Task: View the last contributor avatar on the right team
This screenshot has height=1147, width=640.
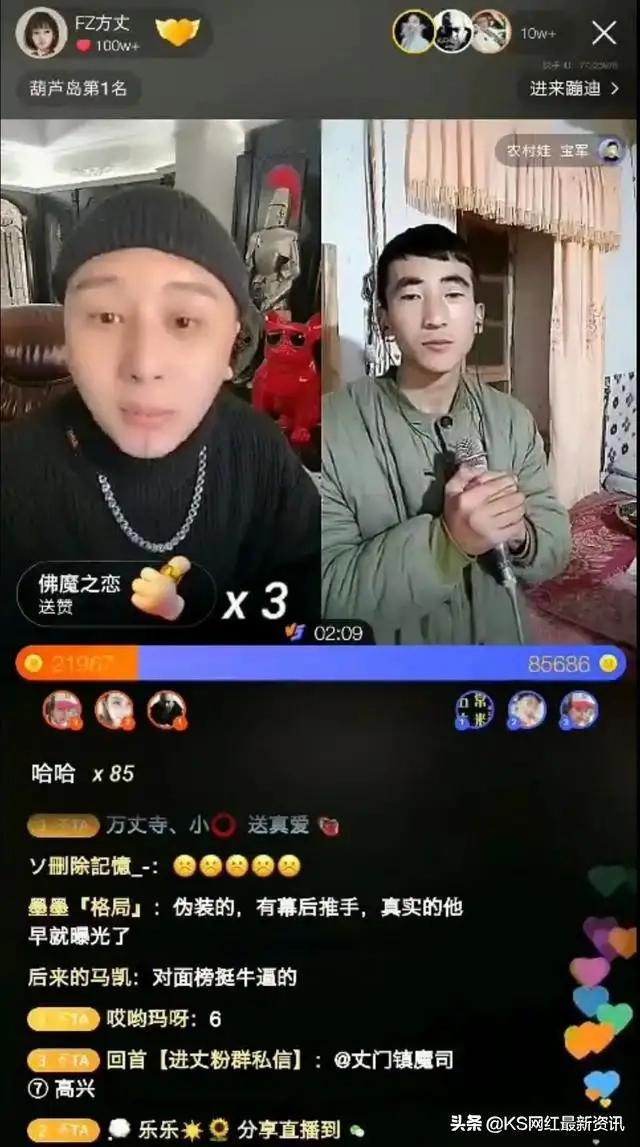Action: tap(578, 710)
